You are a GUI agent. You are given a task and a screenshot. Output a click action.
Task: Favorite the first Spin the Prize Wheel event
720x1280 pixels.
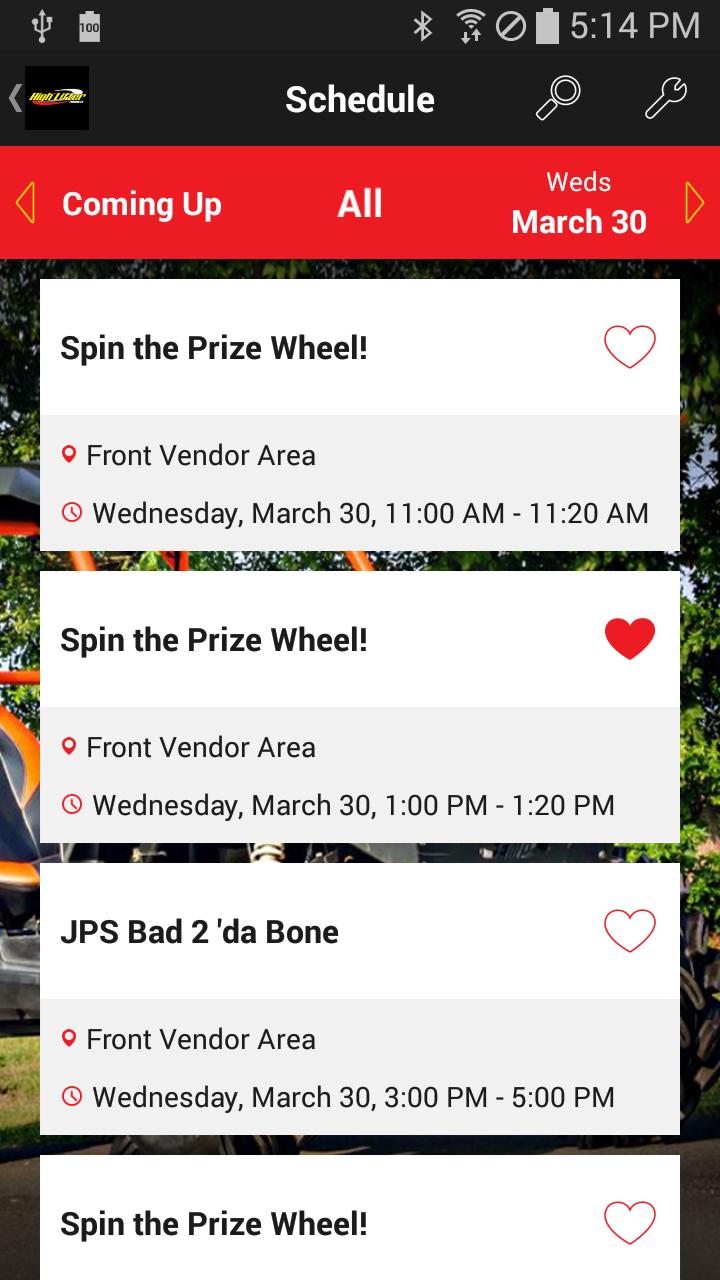629,345
